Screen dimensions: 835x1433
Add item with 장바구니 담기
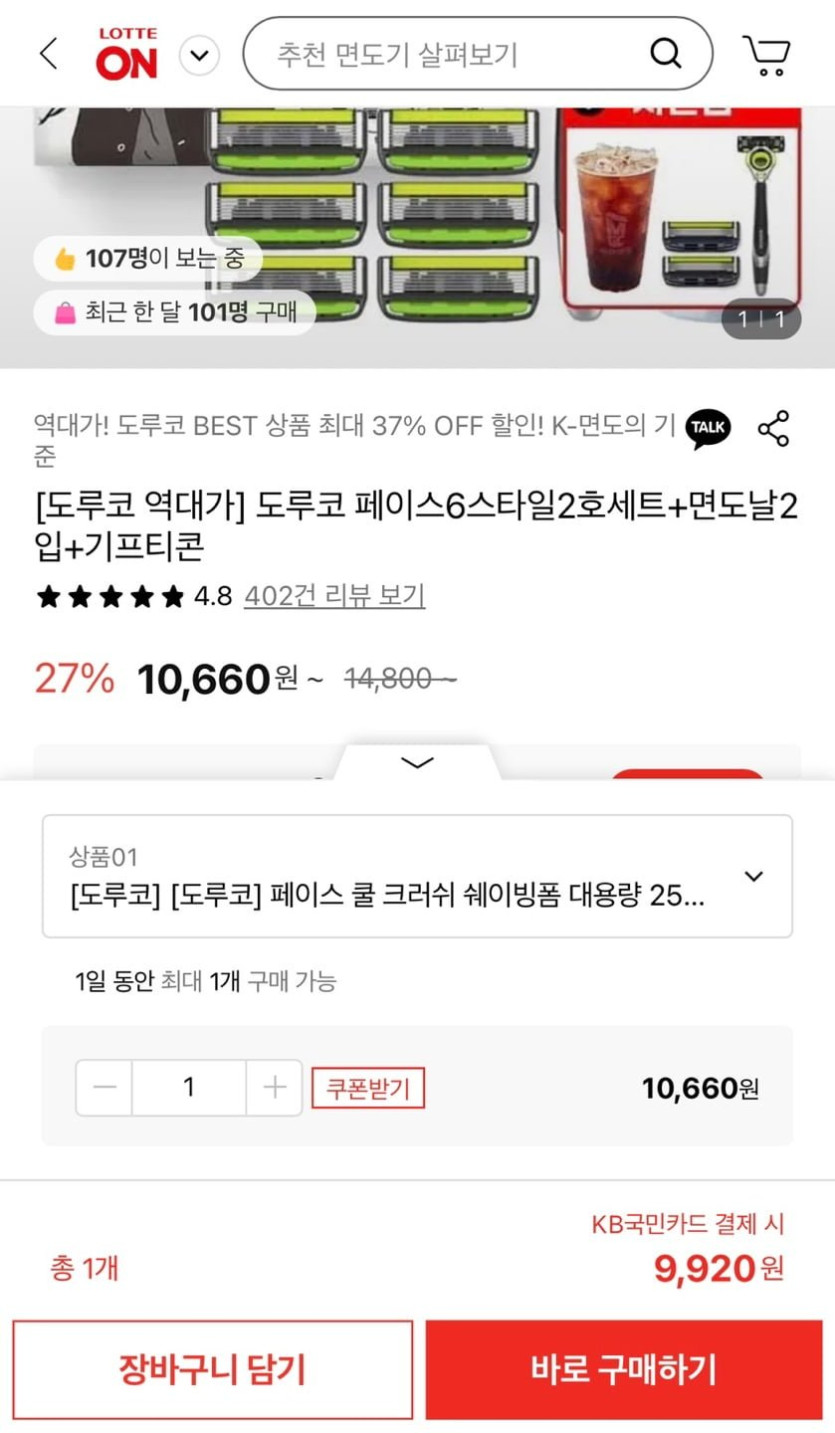coord(212,1369)
